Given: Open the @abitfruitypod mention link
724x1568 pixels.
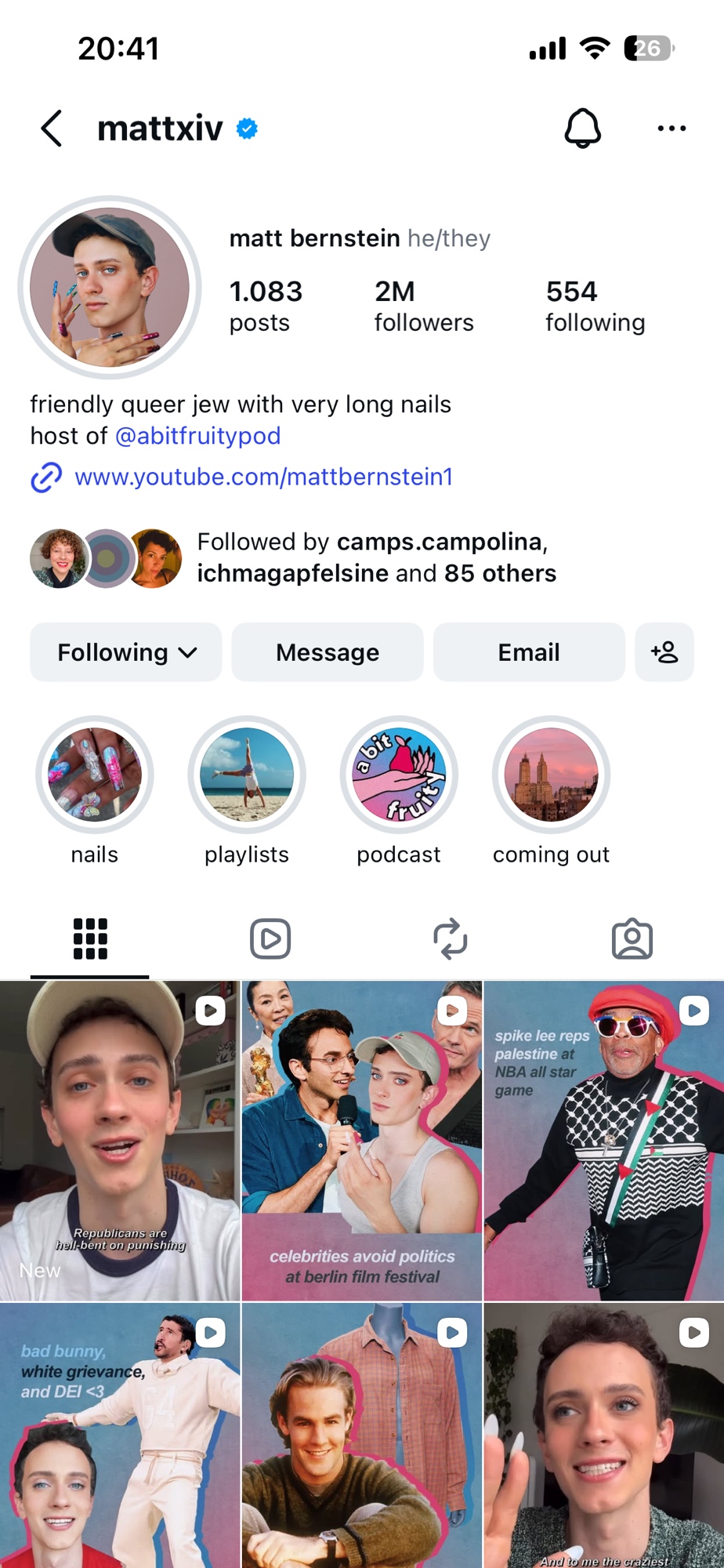Looking at the screenshot, I should point(197,436).
